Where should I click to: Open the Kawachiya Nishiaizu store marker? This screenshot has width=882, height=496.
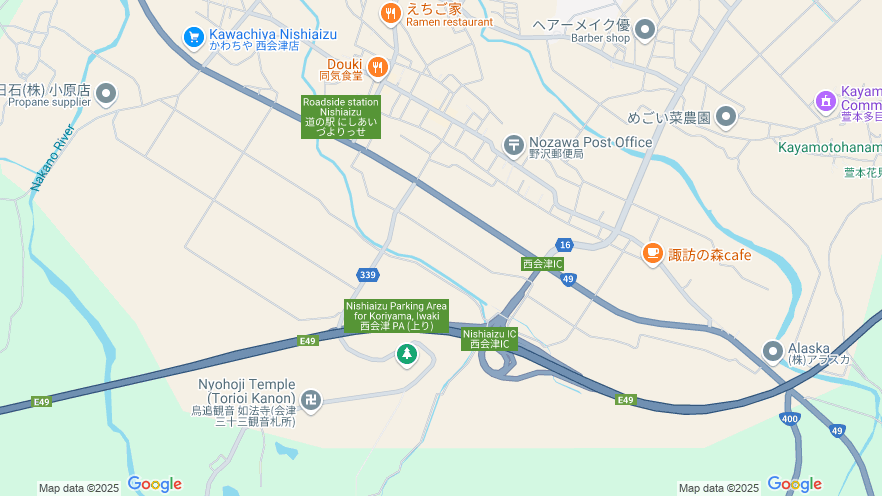click(194, 38)
